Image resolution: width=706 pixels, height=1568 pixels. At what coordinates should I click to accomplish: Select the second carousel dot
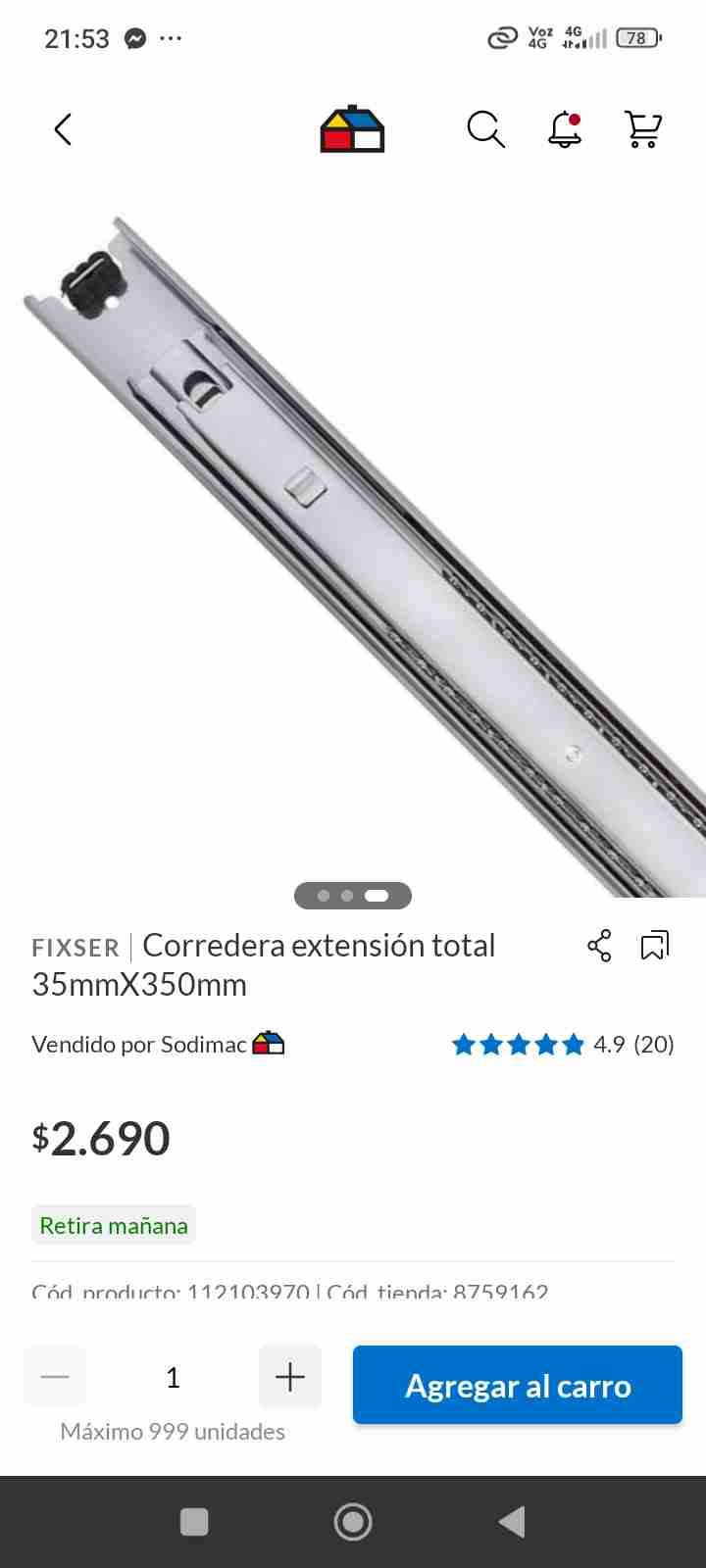pyautogui.click(x=347, y=895)
